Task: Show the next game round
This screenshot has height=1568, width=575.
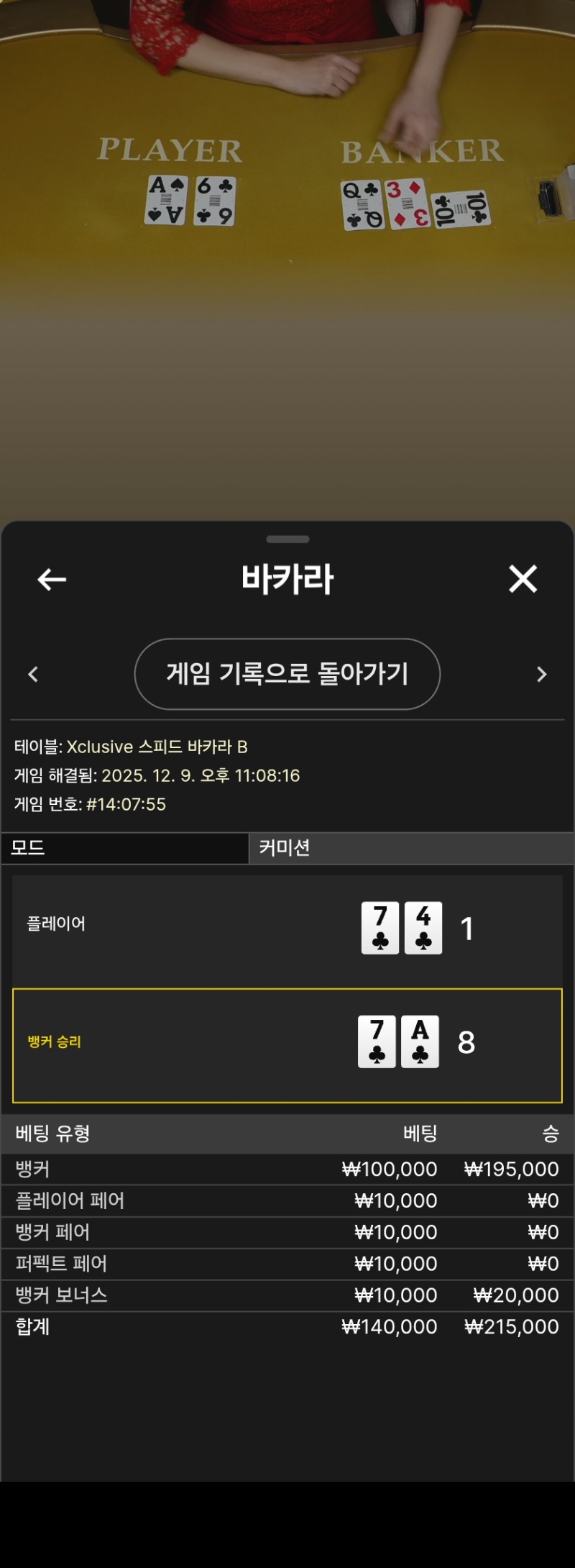Action: pyautogui.click(x=542, y=675)
